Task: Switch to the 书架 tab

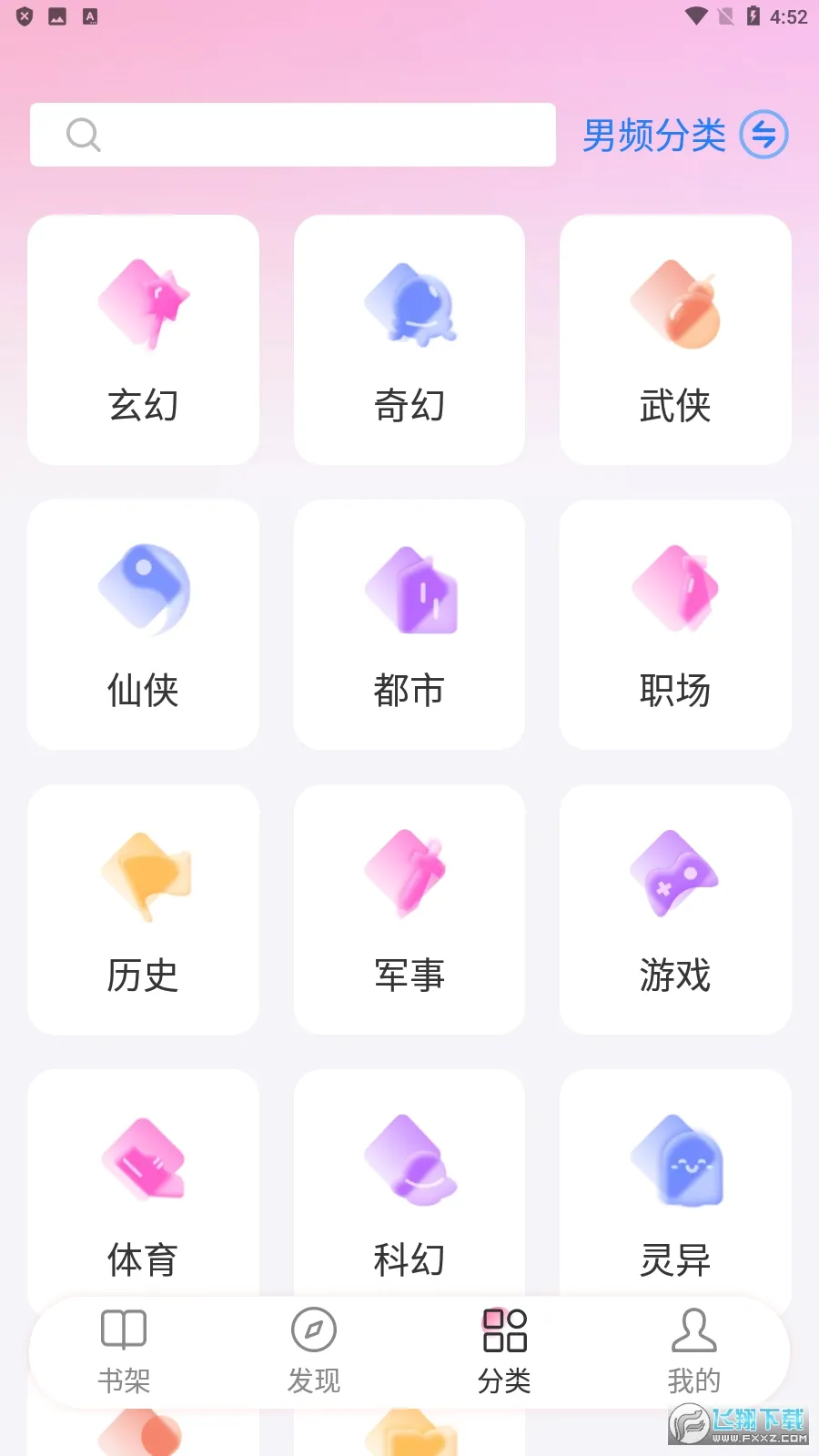Action: 124,1351
